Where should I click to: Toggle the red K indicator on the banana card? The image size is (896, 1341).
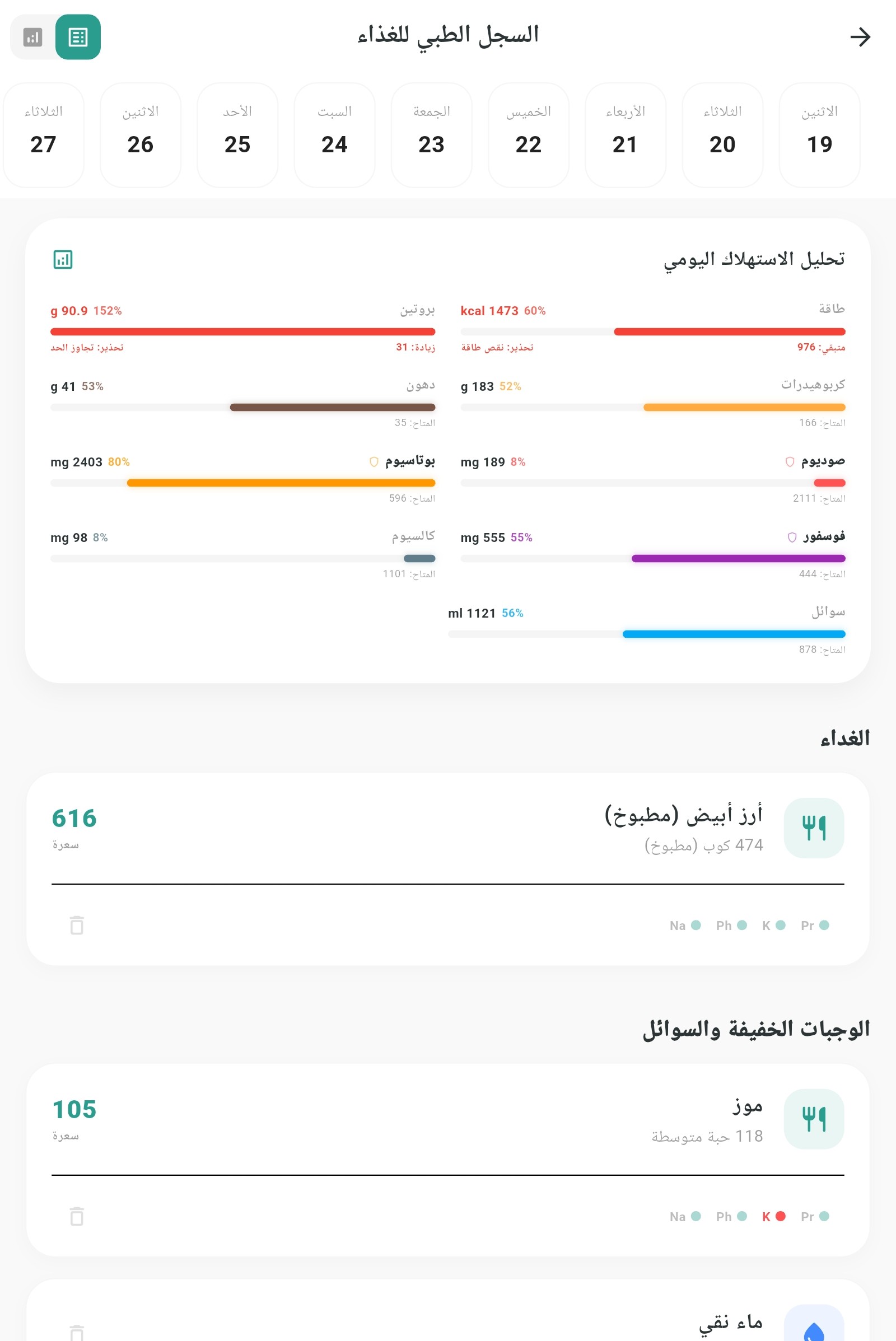[781, 1217]
